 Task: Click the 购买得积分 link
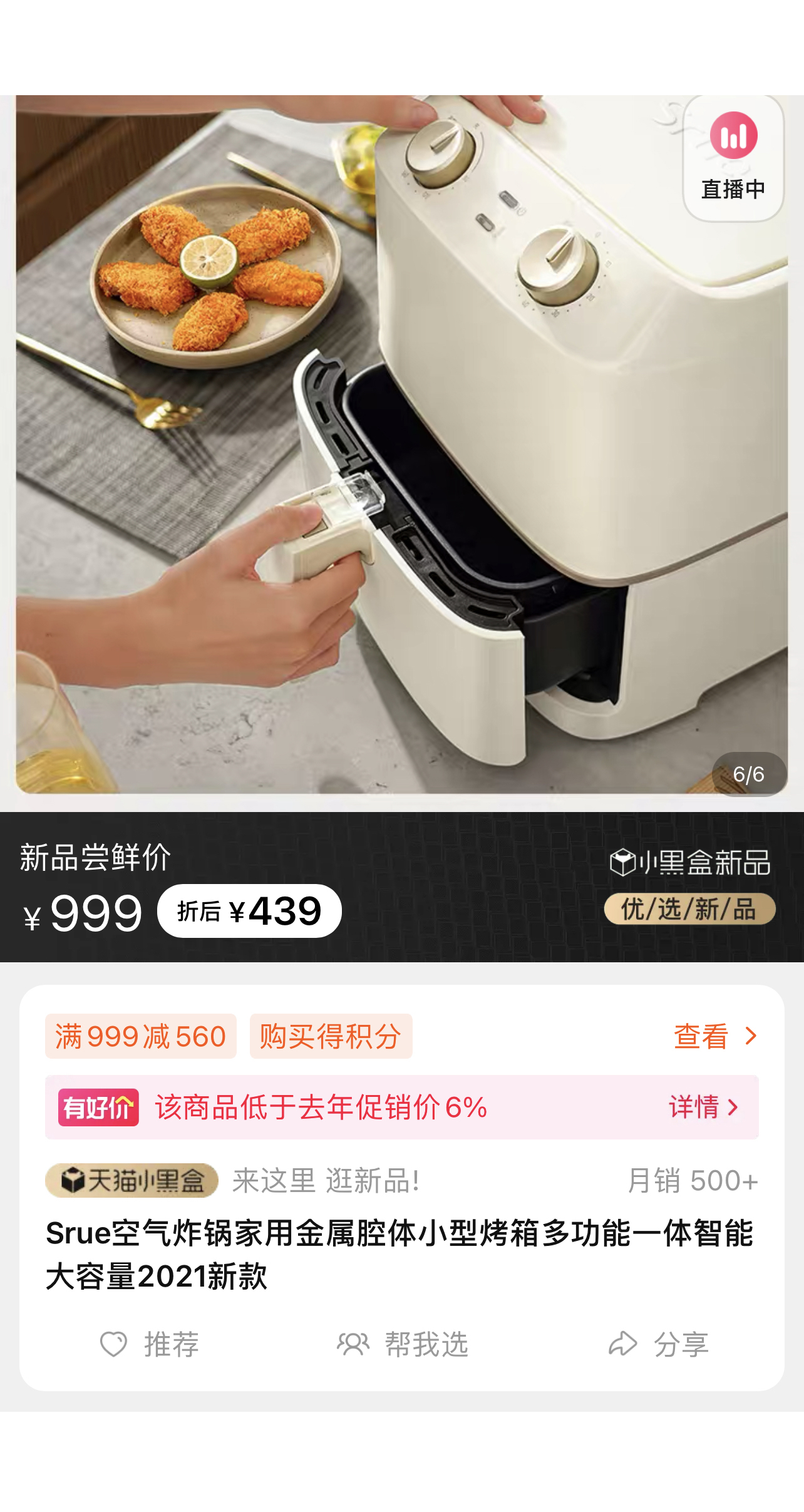(x=330, y=1037)
